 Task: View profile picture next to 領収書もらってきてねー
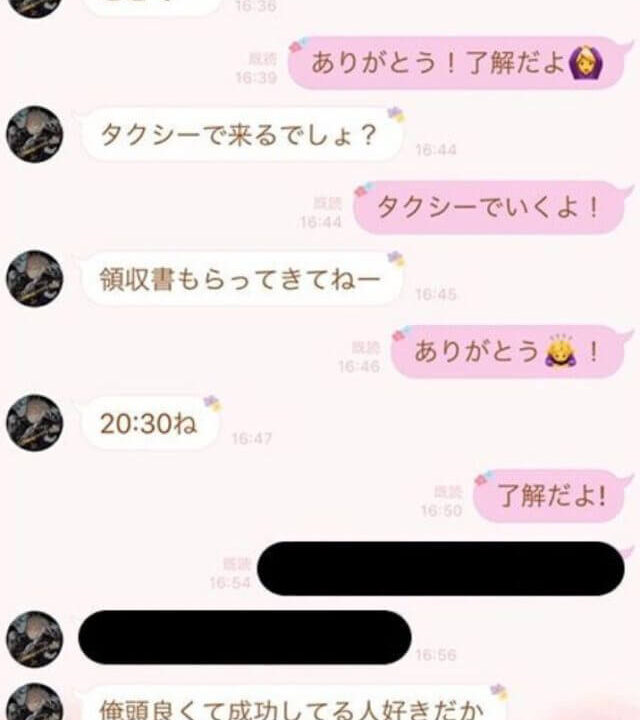coord(35,278)
